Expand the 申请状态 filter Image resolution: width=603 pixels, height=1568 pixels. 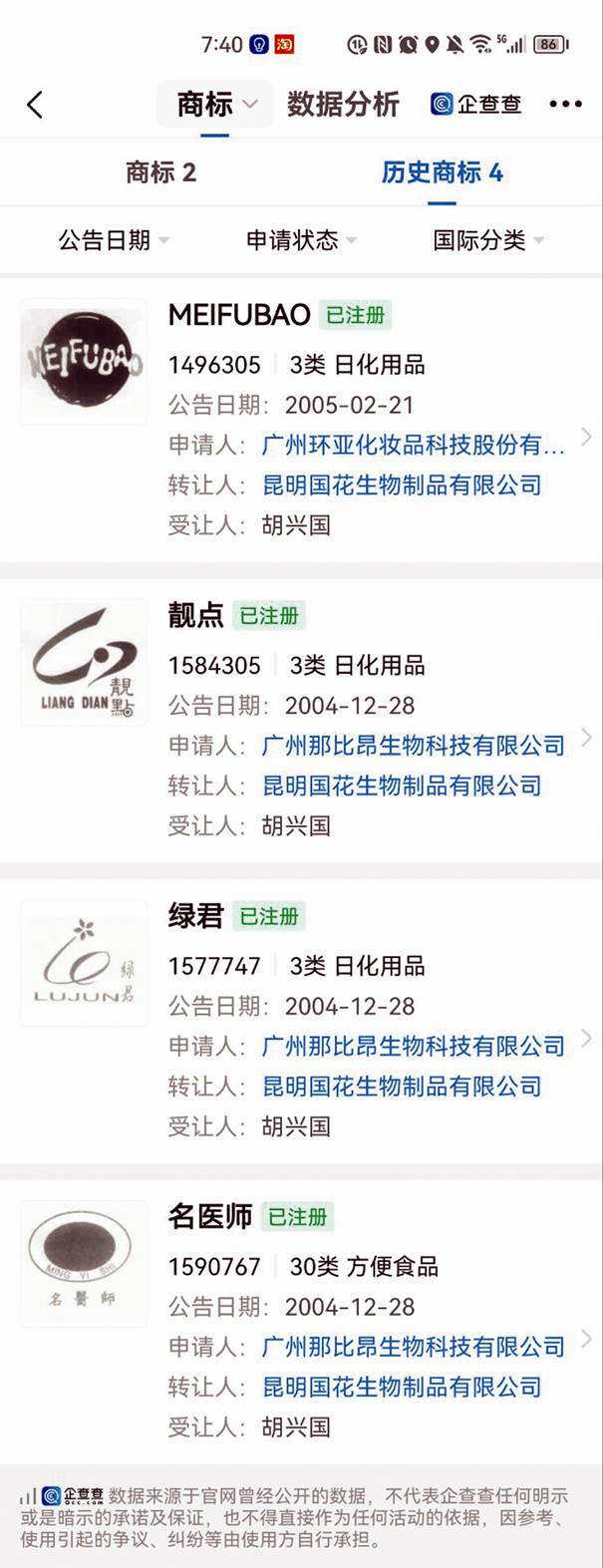[x=300, y=240]
